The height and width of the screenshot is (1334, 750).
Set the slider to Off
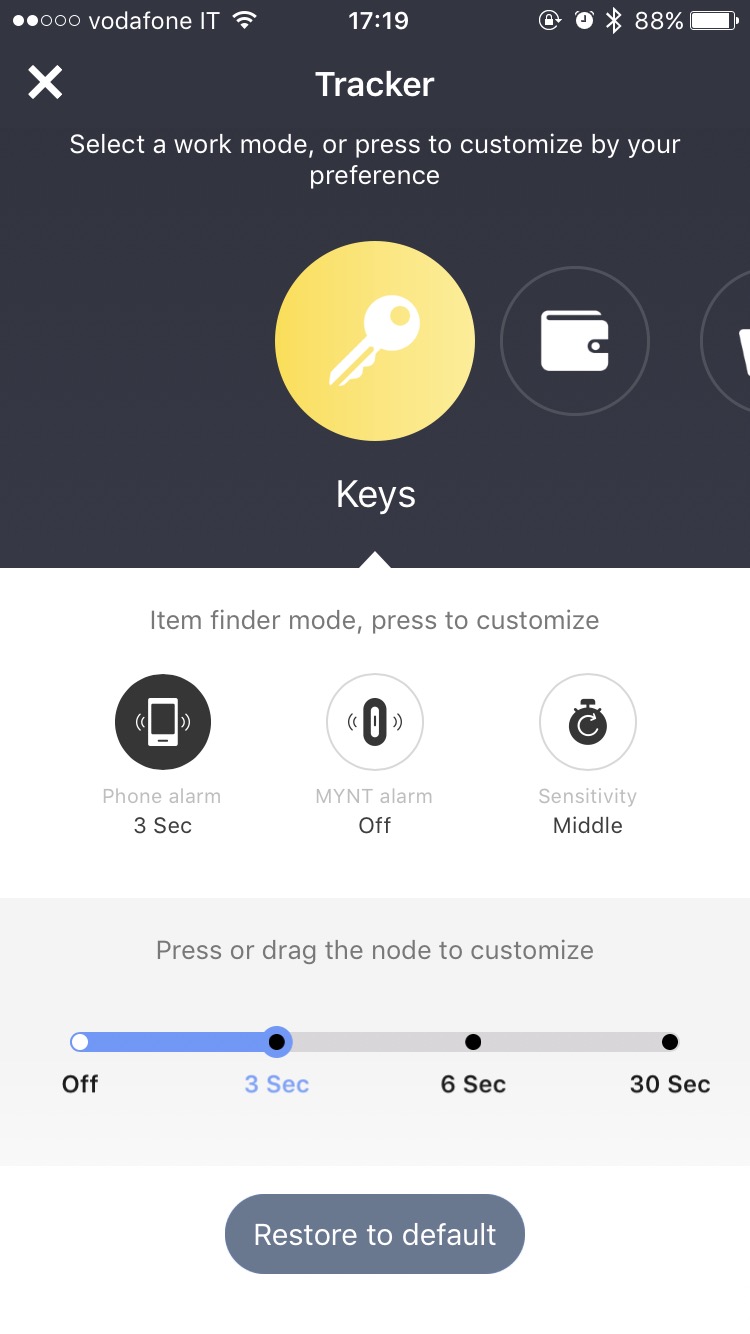tap(80, 1042)
